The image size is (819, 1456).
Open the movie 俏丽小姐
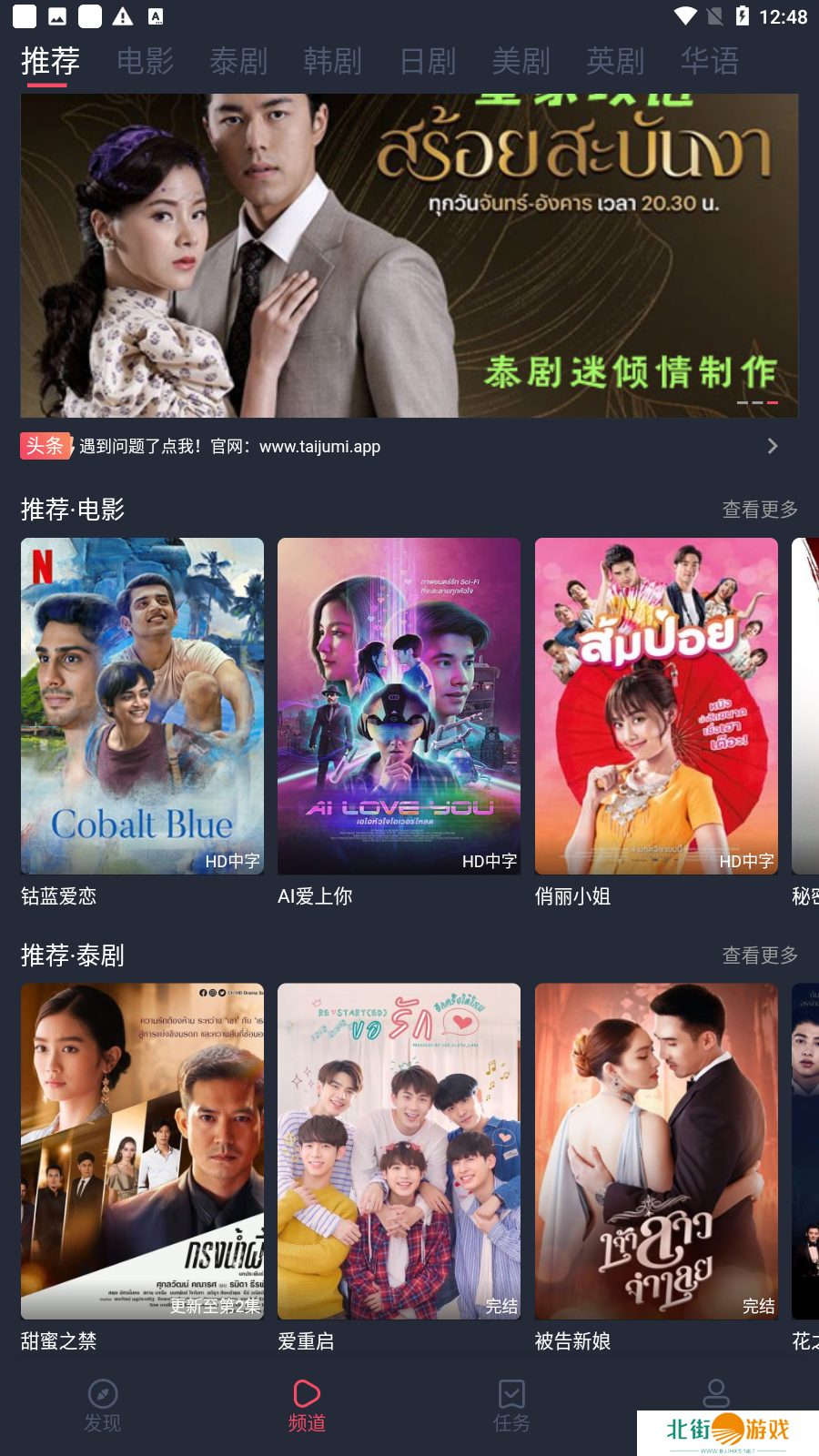click(x=656, y=706)
